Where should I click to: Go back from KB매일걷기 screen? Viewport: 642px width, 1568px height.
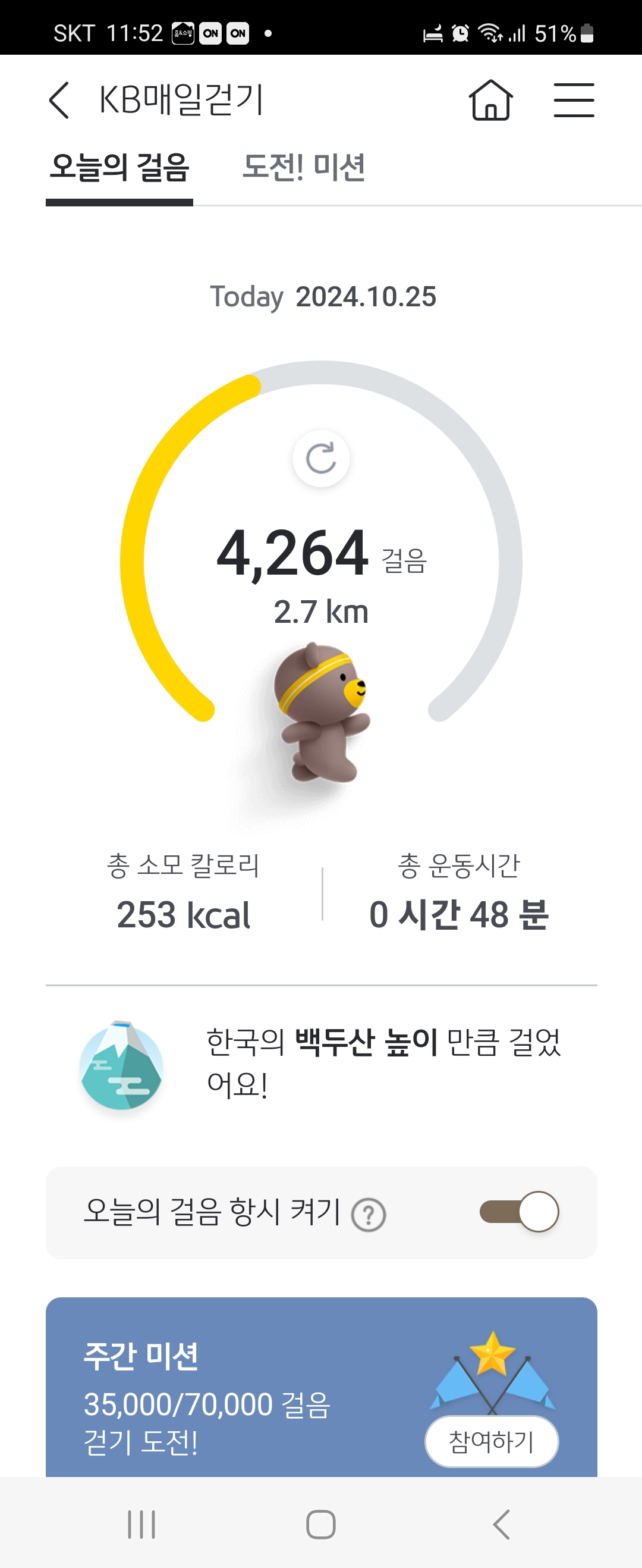click(x=59, y=100)
